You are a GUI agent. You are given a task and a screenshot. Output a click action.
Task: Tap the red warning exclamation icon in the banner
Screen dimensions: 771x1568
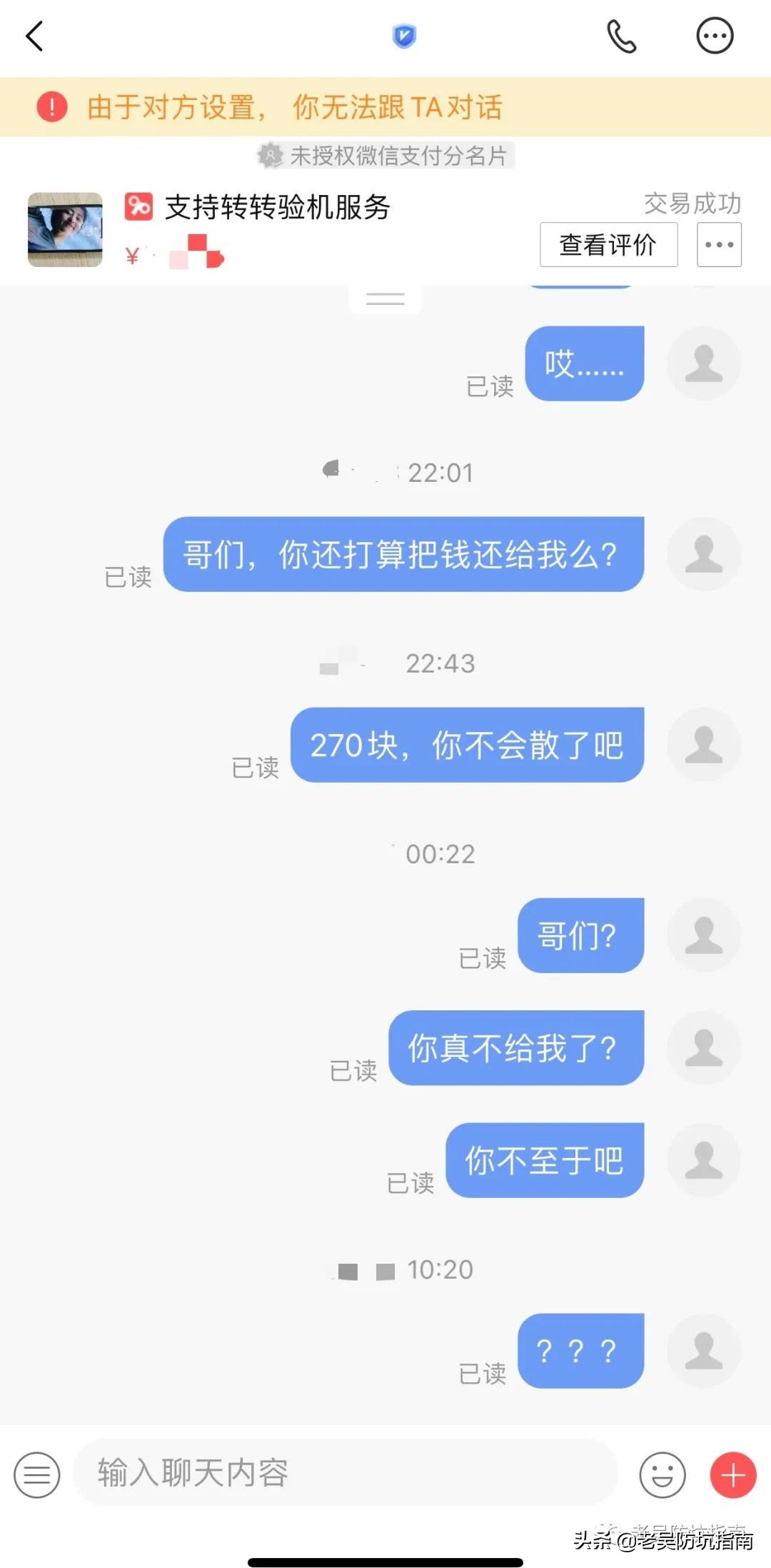pyautogui.click(x=51, y=107)
